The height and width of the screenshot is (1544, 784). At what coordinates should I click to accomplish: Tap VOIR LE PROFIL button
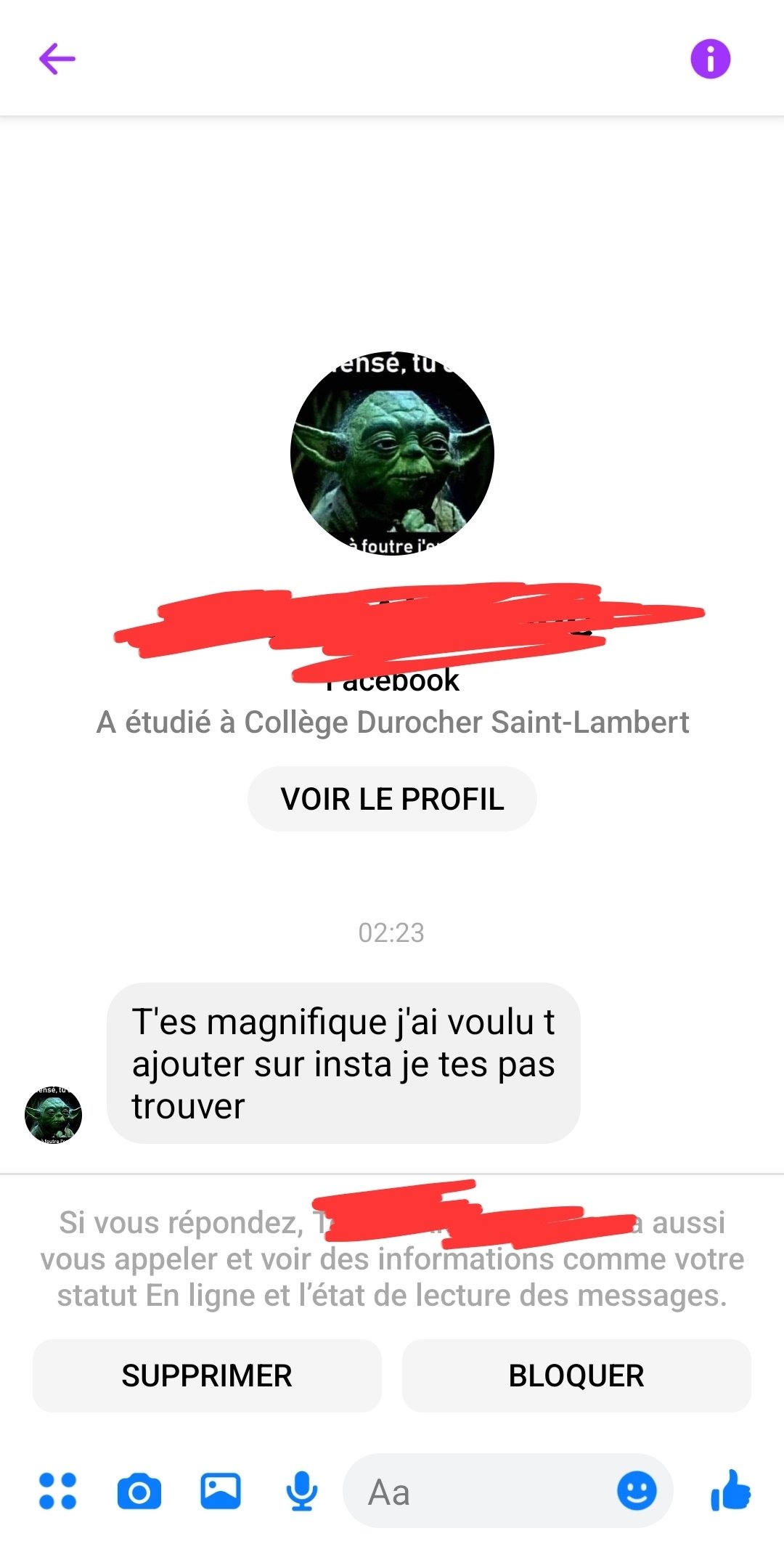point(392,799)
